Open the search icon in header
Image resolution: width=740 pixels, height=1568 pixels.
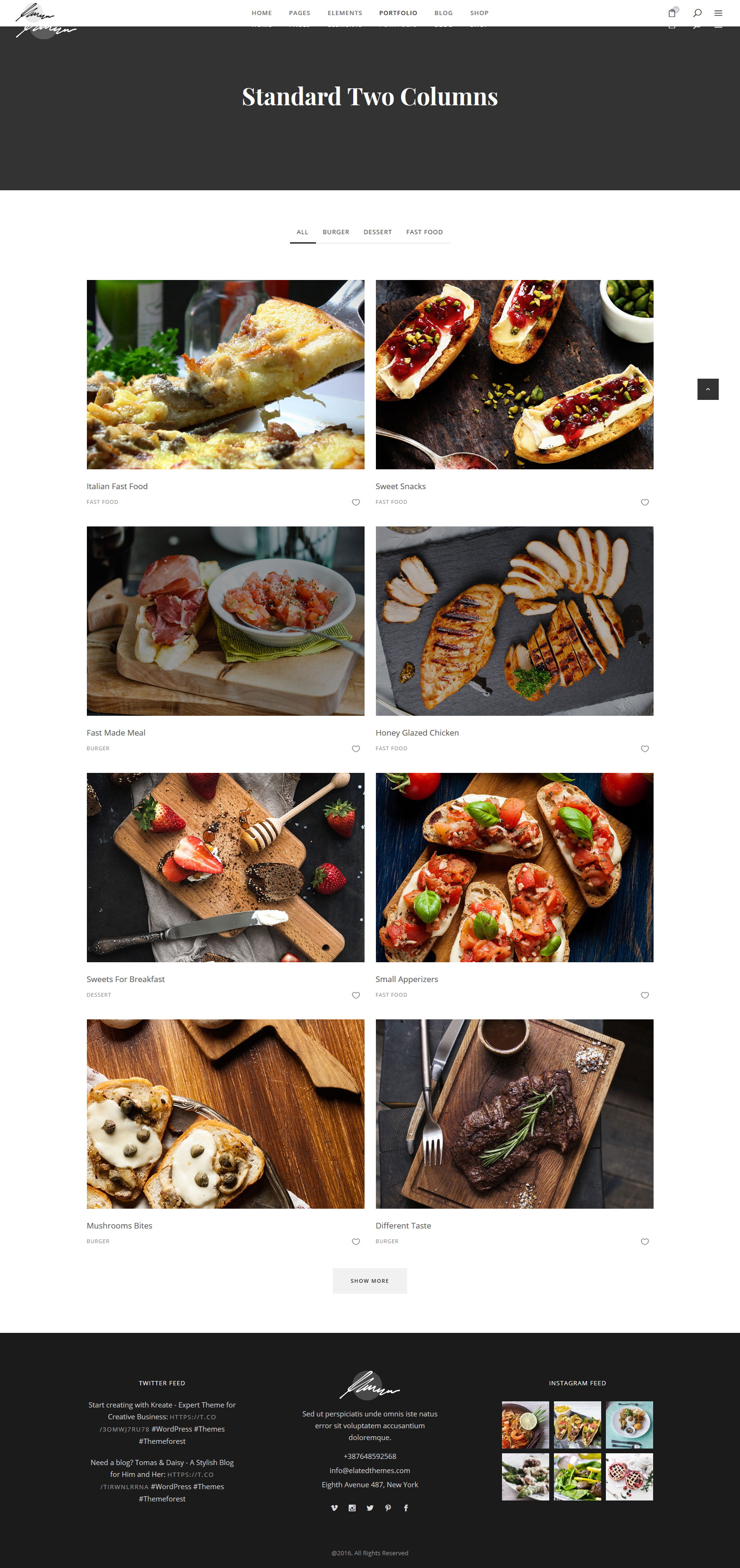(x=697, y=13)
